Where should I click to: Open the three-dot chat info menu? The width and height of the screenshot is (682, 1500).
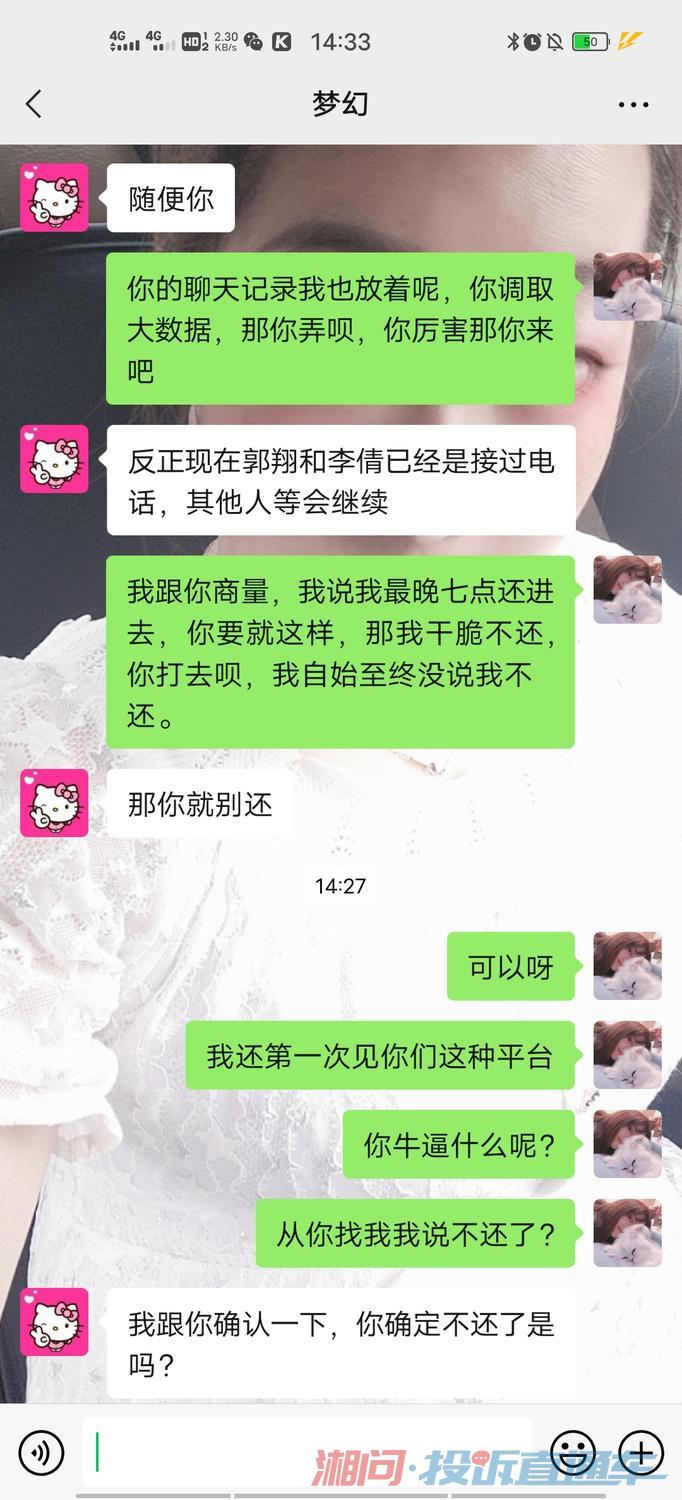coord(633,104)
